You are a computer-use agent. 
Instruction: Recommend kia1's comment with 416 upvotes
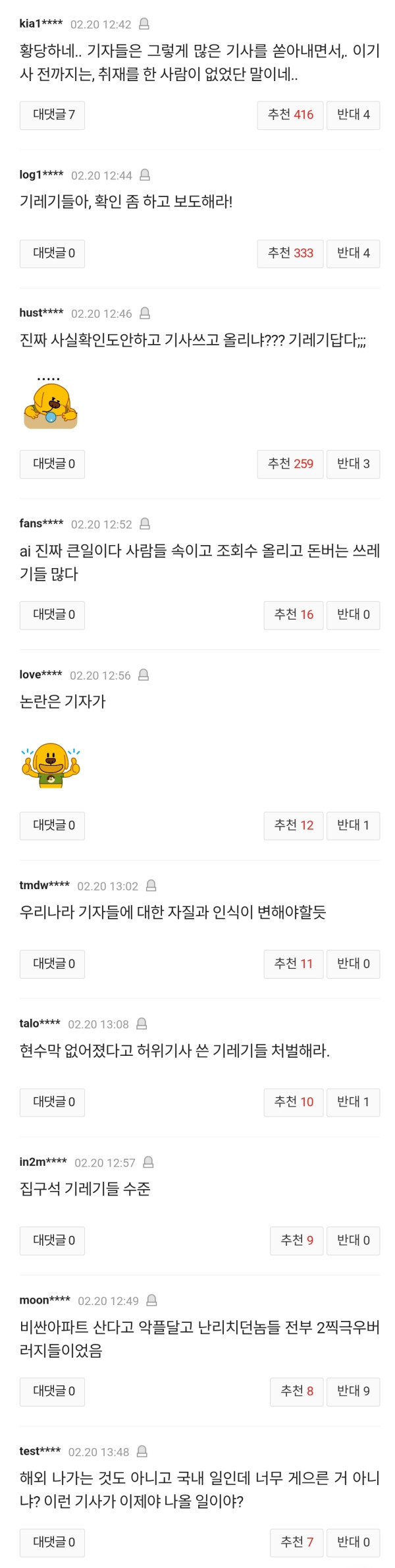(x=290, y=115)
